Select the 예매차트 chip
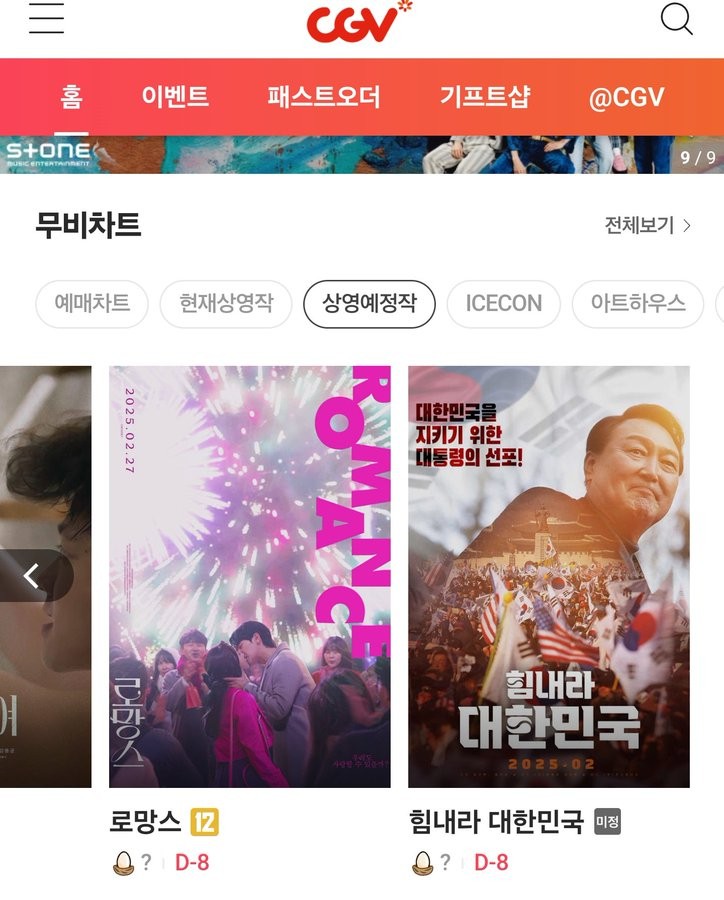 (x=92, y=304)
